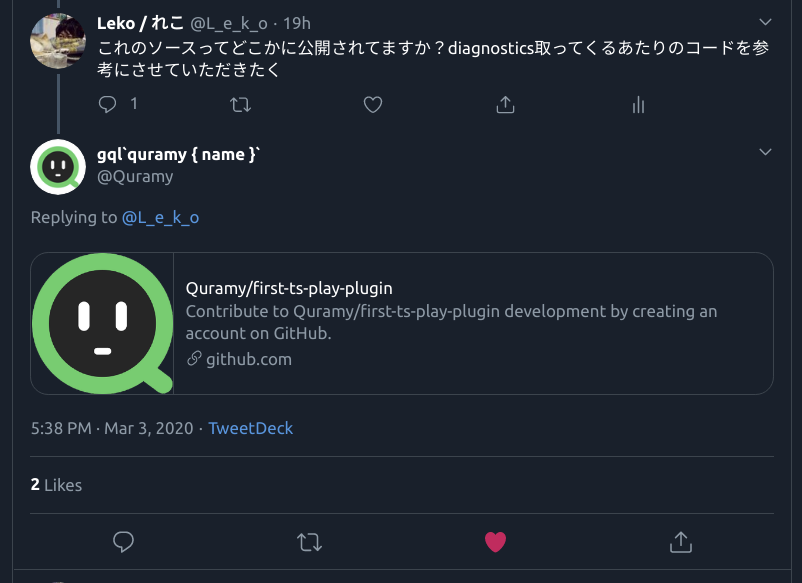Open the @L_e_k_o mention link
The image size is (802, 583).
[160, 217]
